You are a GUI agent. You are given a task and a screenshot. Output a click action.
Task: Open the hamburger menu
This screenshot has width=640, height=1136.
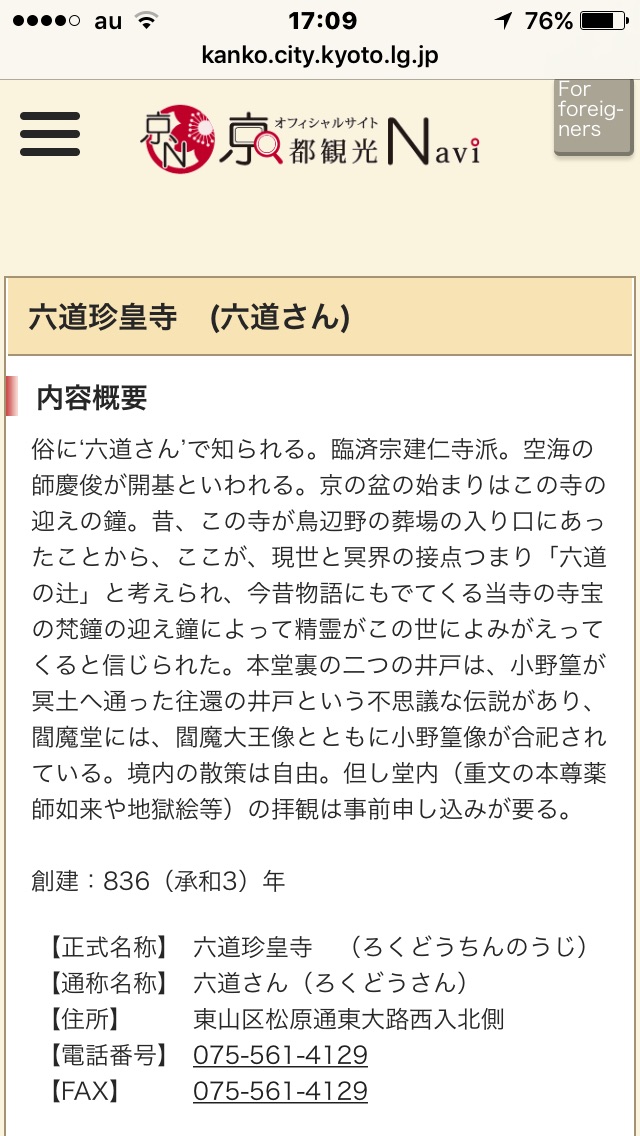pyautogui.click(x=50, y=134)
